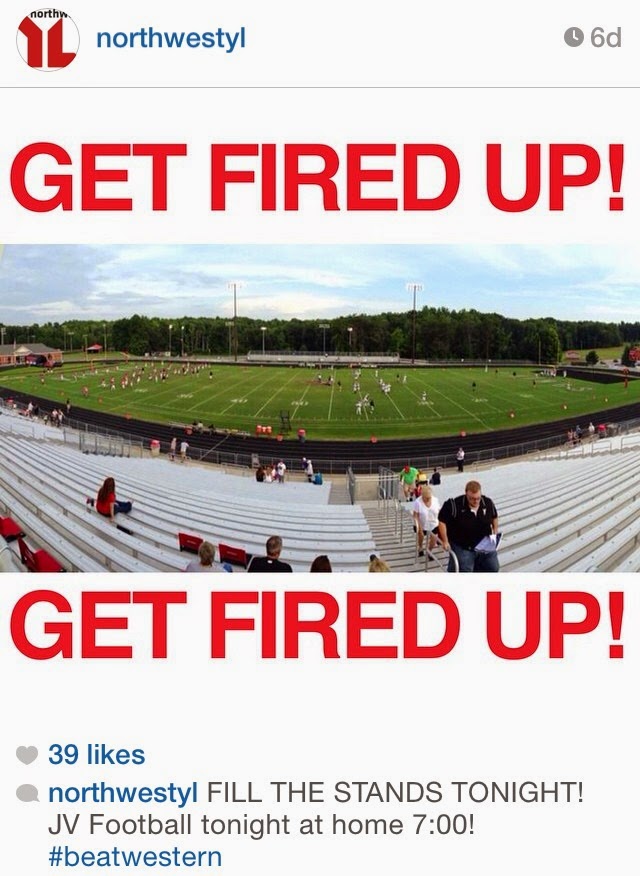640x876 pixels.
Task: Open the #beatwestern hashtag
Action: pos(135,857)
